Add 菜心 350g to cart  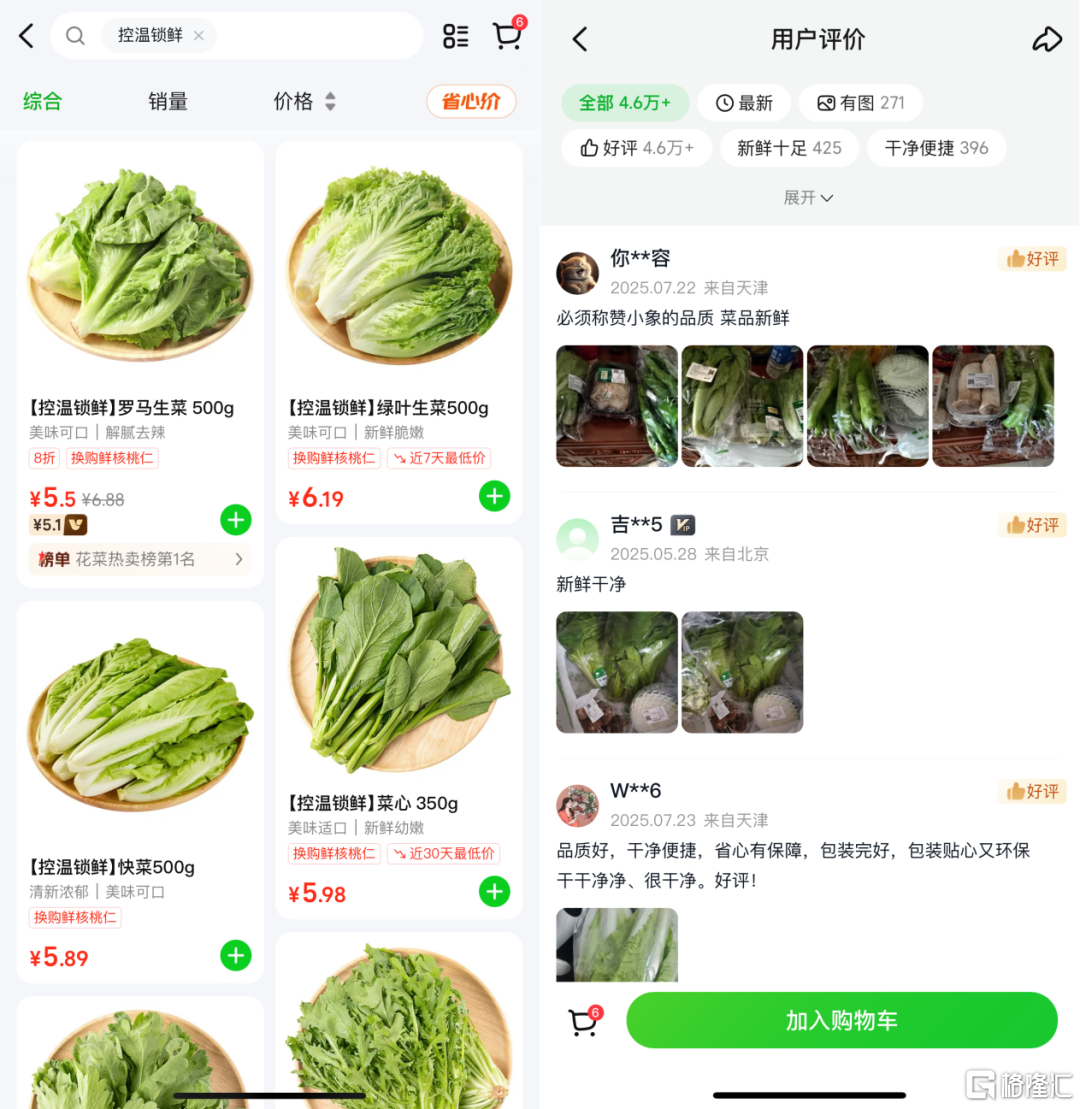pyautogui.click(x=494, y=891)
